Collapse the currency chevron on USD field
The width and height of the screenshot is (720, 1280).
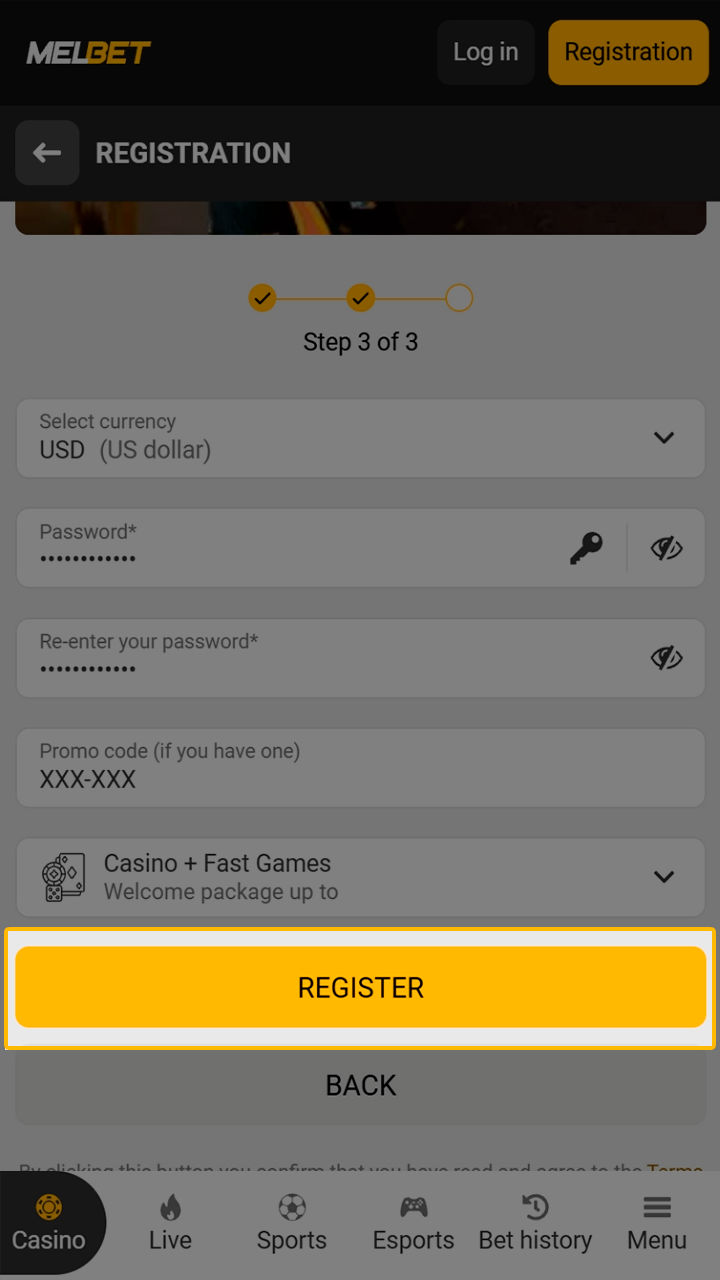tap(663, 437)
